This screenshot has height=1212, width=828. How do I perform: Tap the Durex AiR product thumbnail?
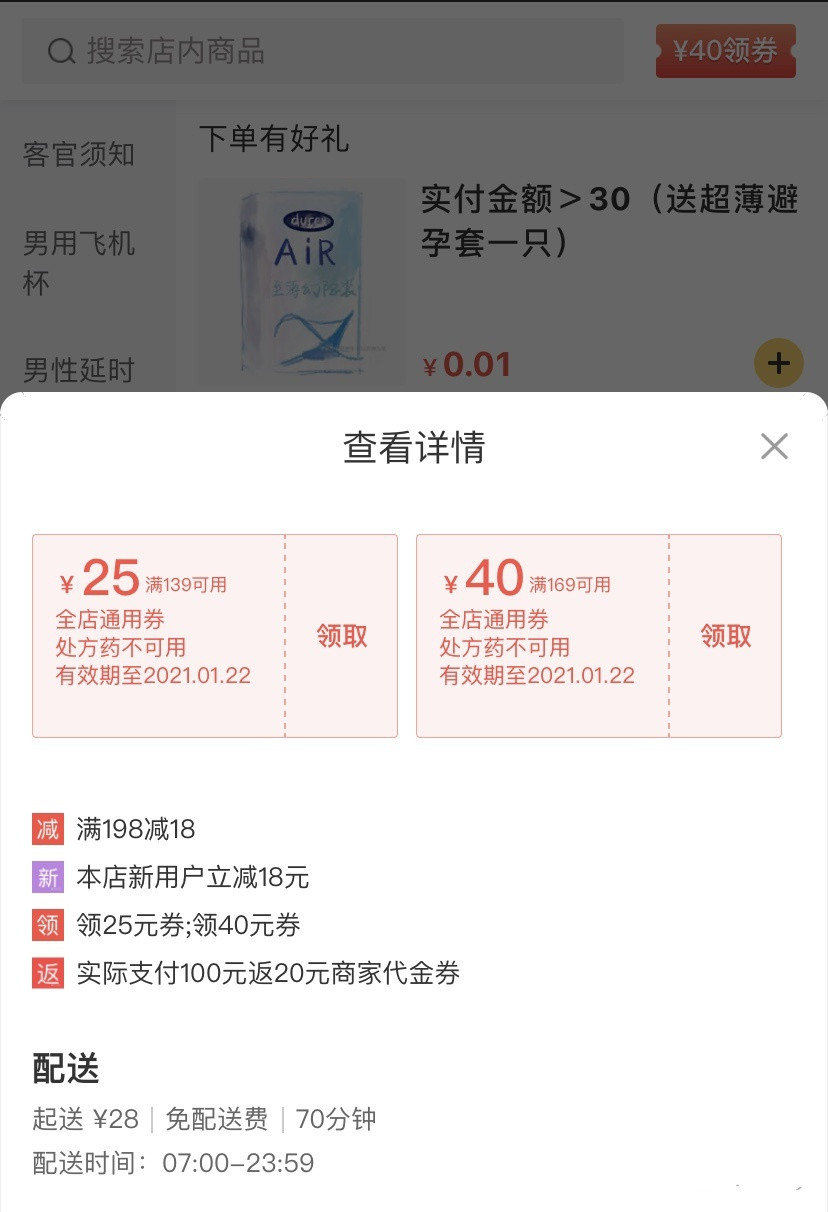tap(301, 281)
